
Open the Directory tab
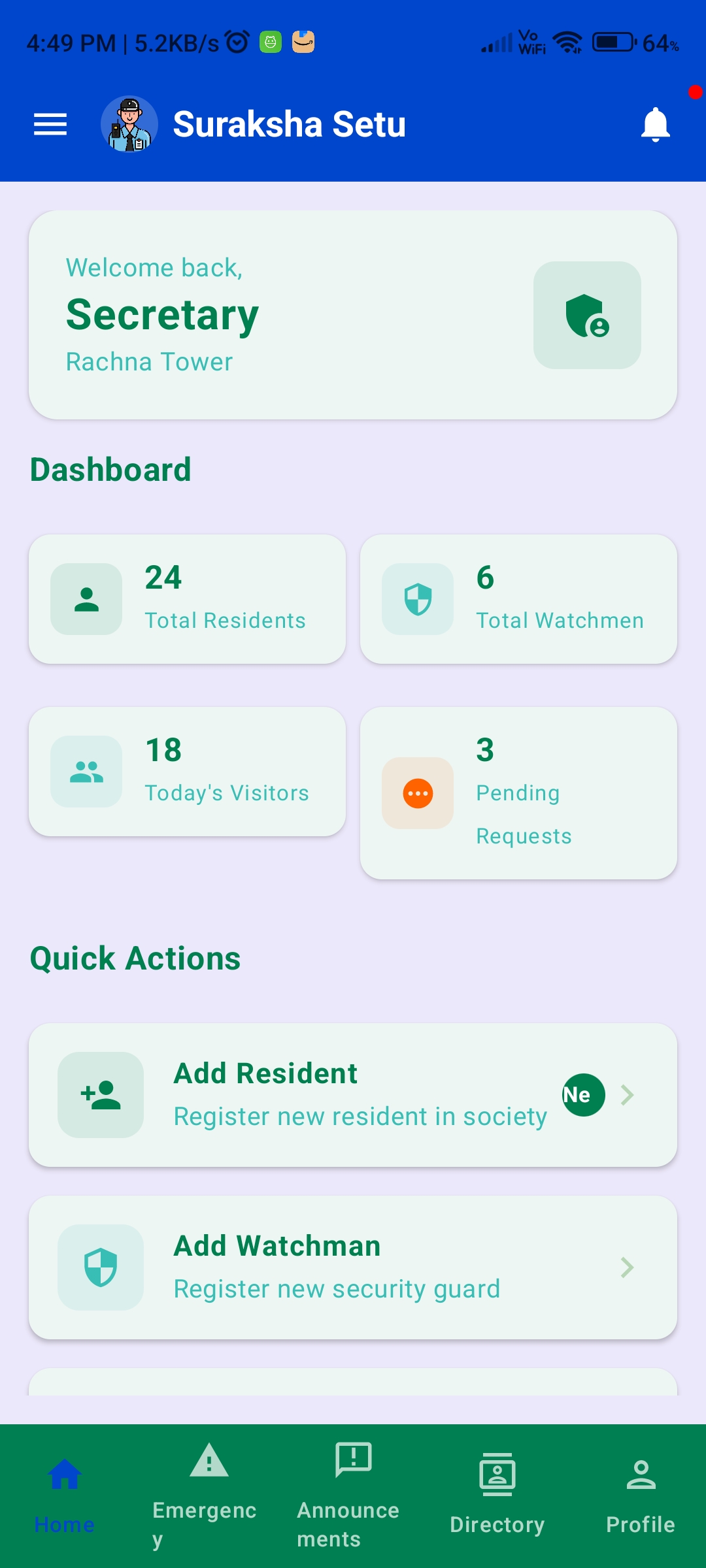pos(497,1495)
